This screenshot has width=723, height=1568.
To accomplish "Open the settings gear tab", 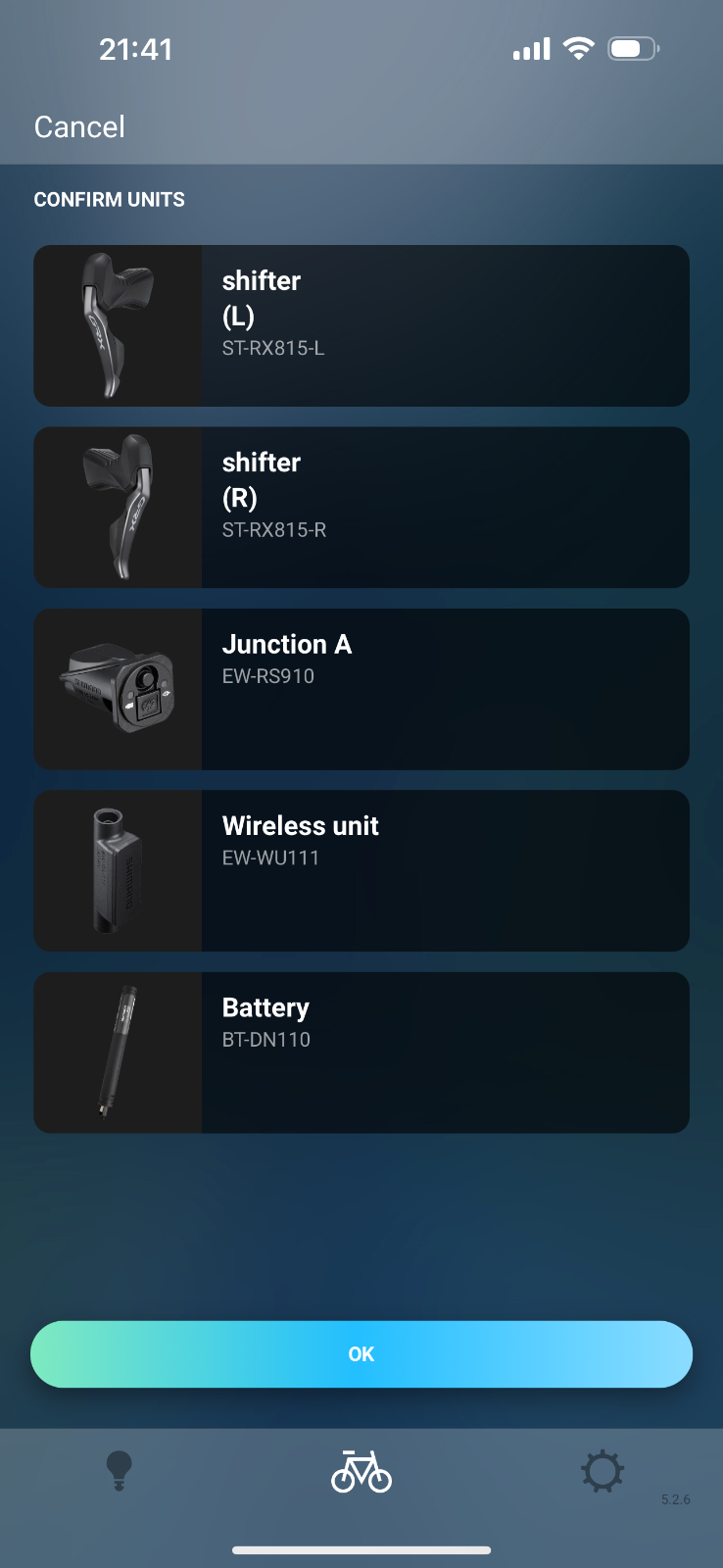I will [602, 1471].
